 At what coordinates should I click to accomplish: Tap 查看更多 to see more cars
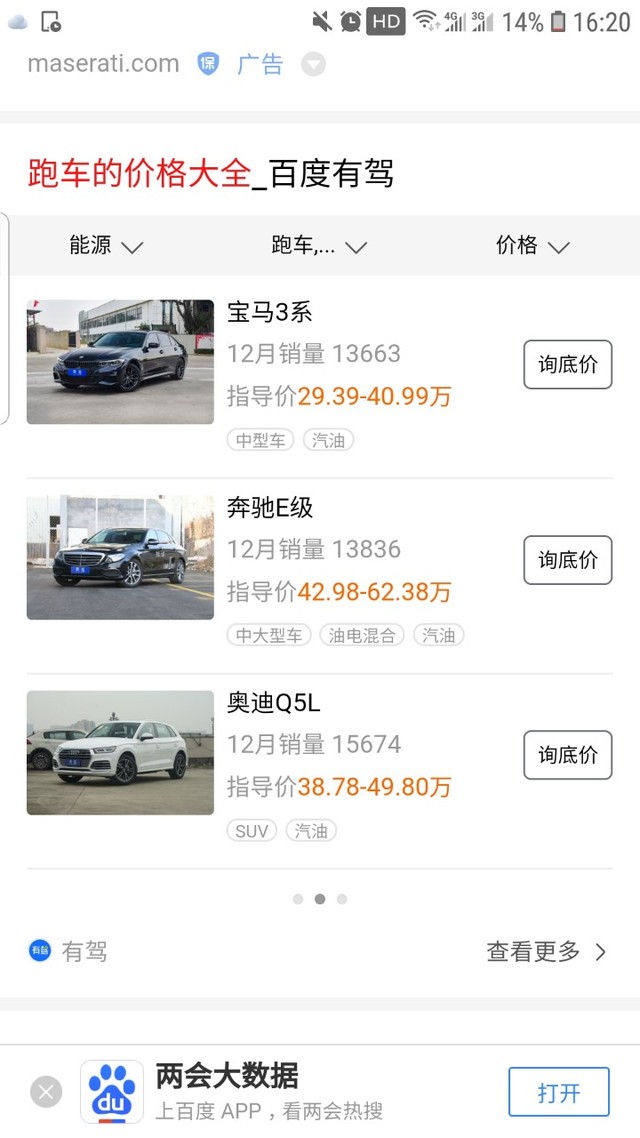(x=546, y=952)
